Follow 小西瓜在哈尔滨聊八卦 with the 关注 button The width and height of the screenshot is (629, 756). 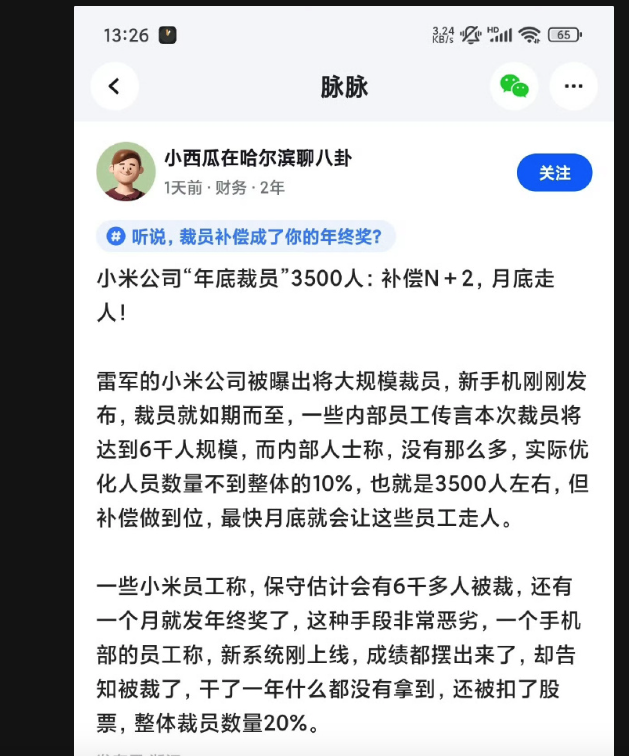(554, 173)
